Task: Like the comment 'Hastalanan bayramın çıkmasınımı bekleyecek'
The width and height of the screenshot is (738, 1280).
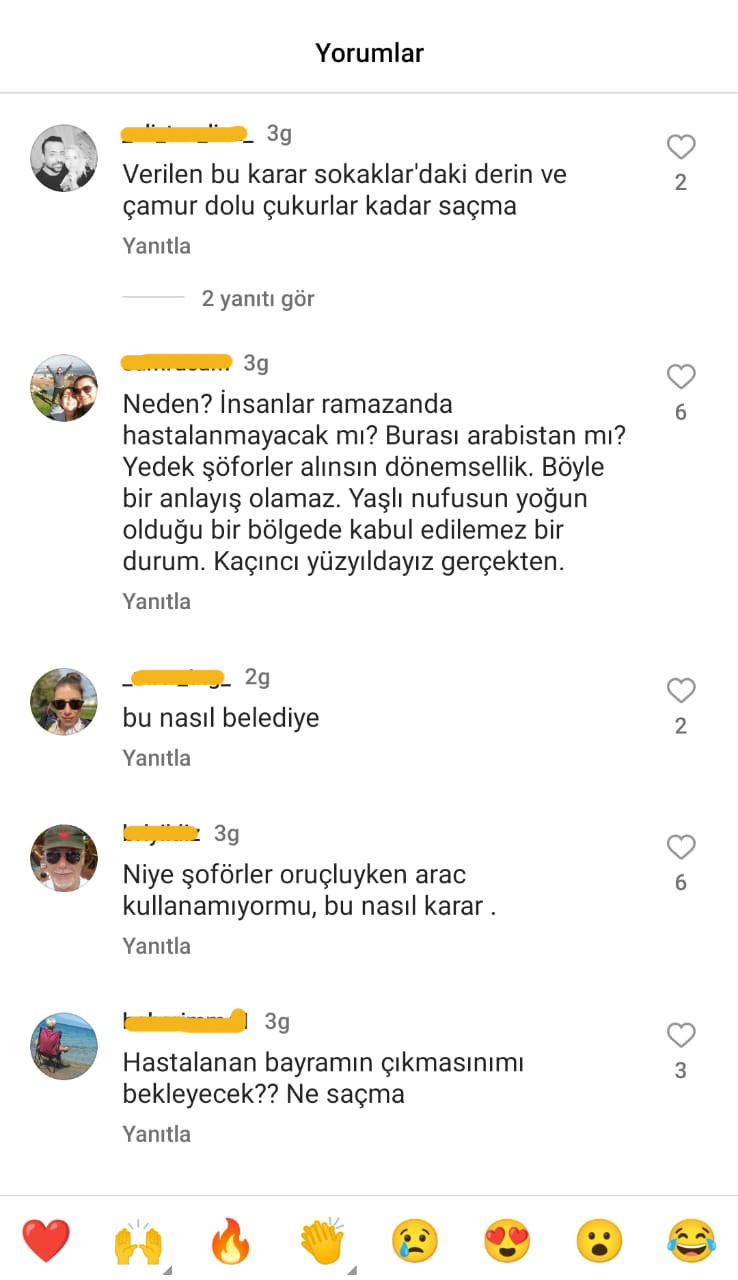Action: click(681, 1036)
